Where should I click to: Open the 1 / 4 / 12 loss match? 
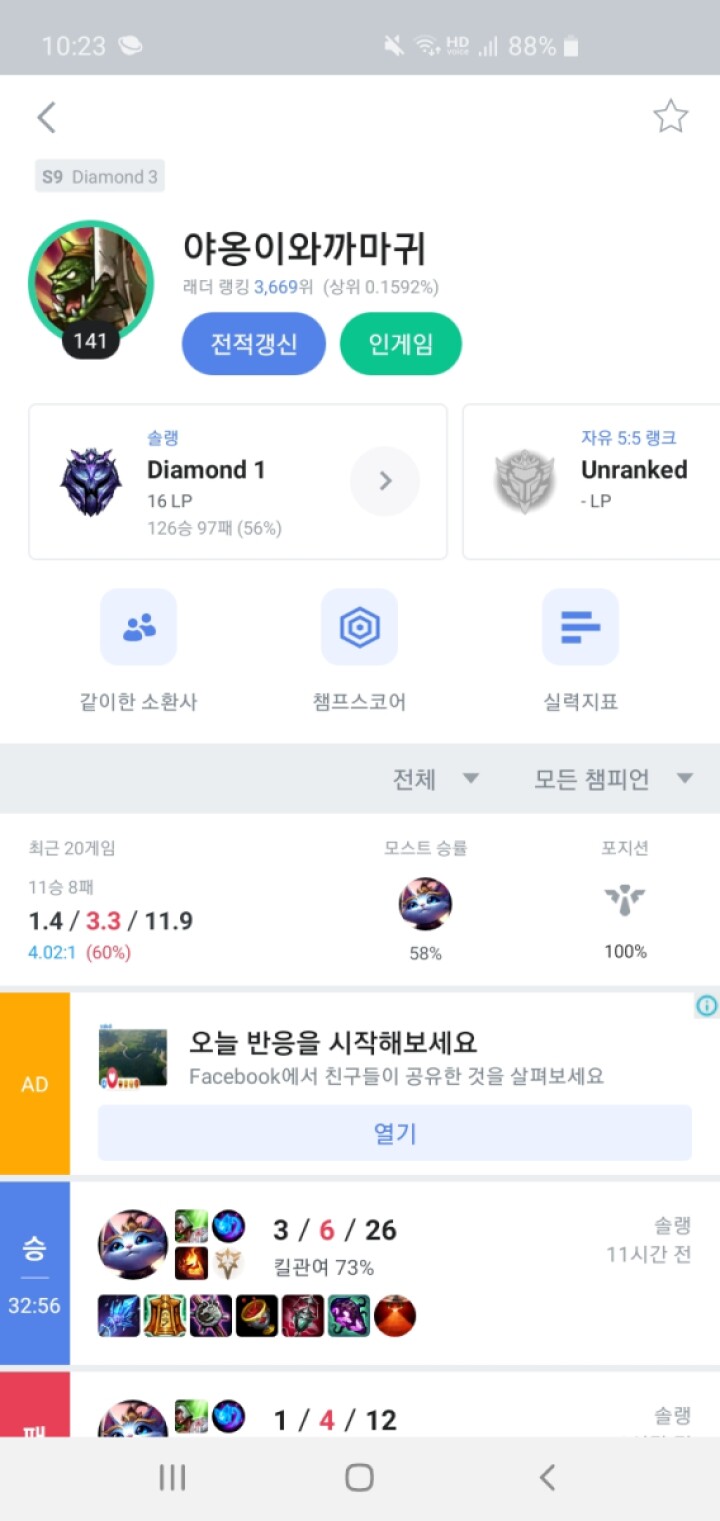pos(394,1410)
